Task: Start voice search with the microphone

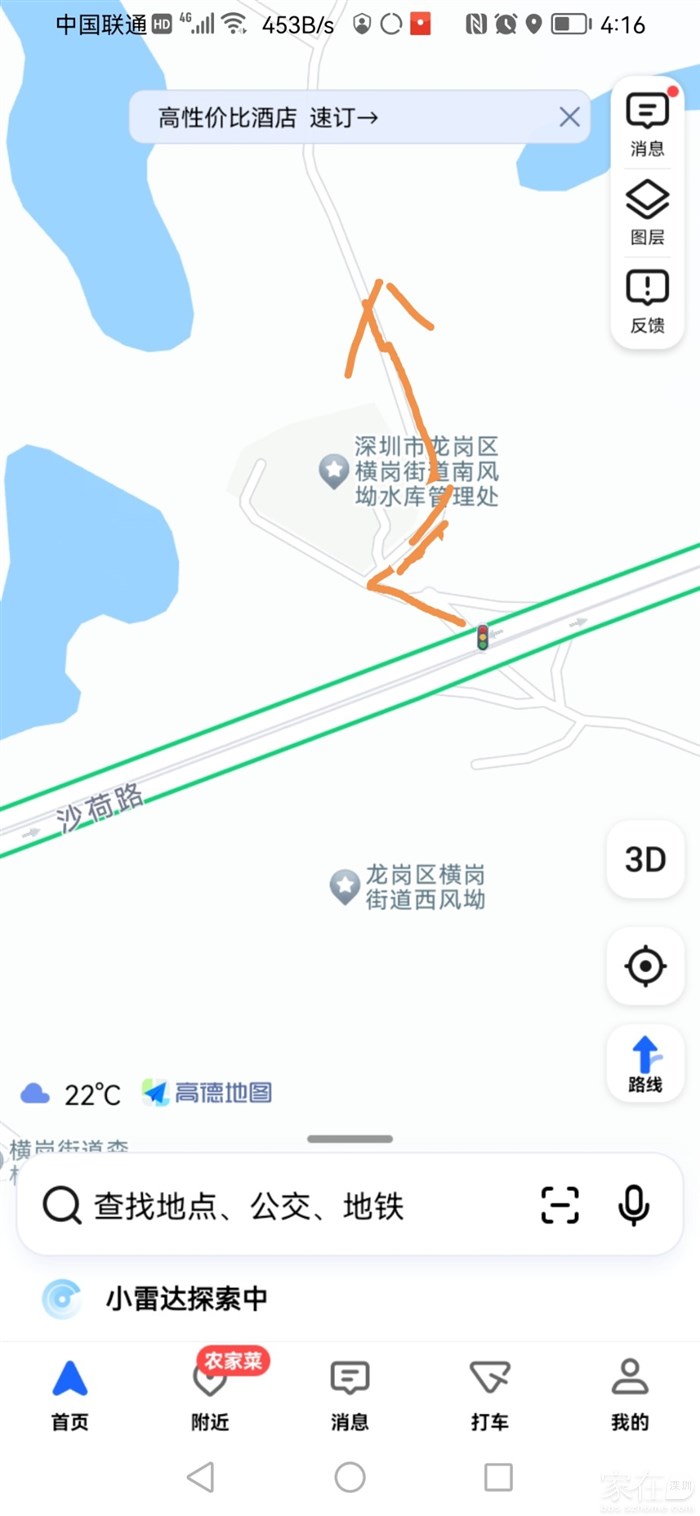Action: [633, 1205]
